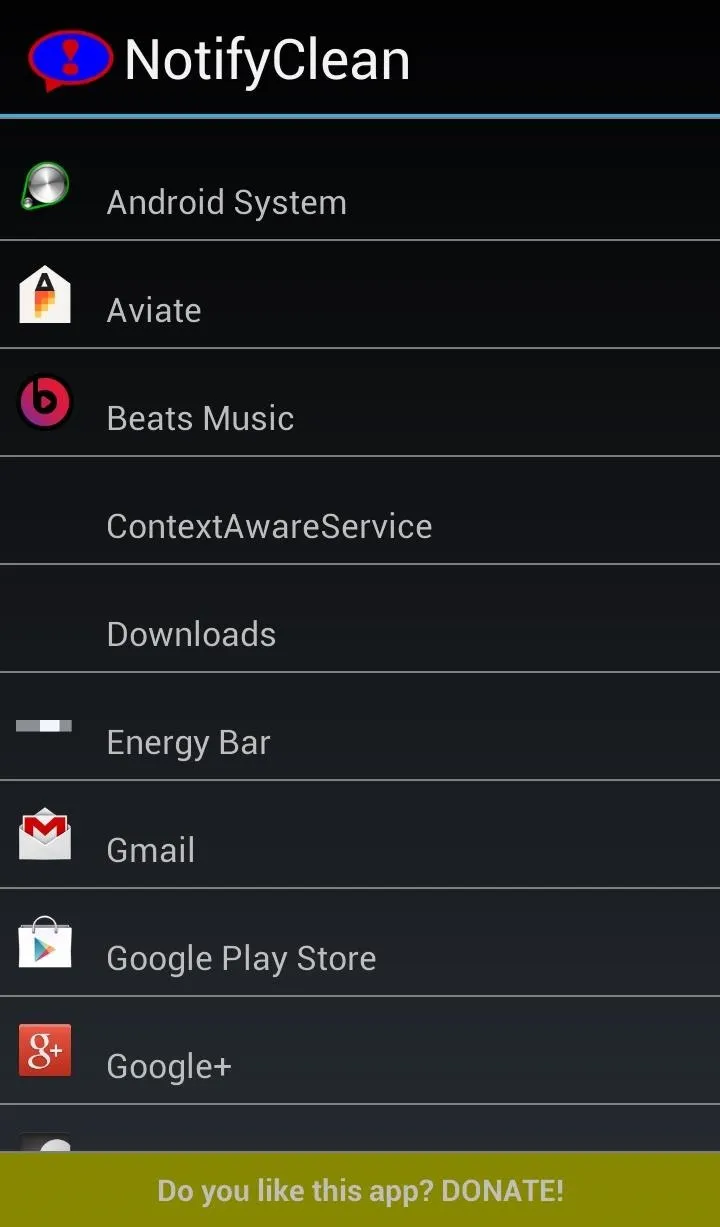The height and width of the screenshot is (1227, 720).
Task: Tap the Google+ row
Action: [x=360, y=1051]
